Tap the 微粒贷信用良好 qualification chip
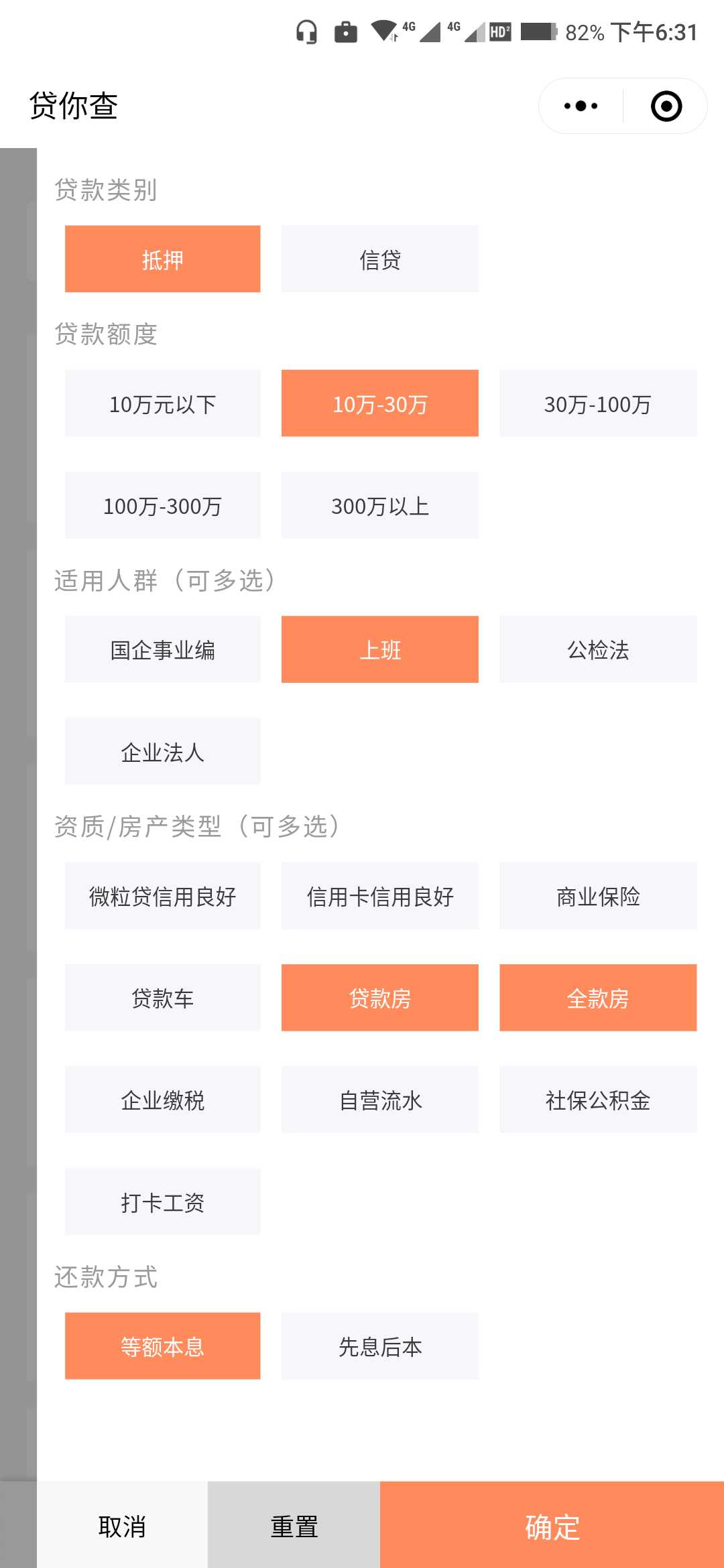This screenshot has width=724, height=1568. click(163, 896)
